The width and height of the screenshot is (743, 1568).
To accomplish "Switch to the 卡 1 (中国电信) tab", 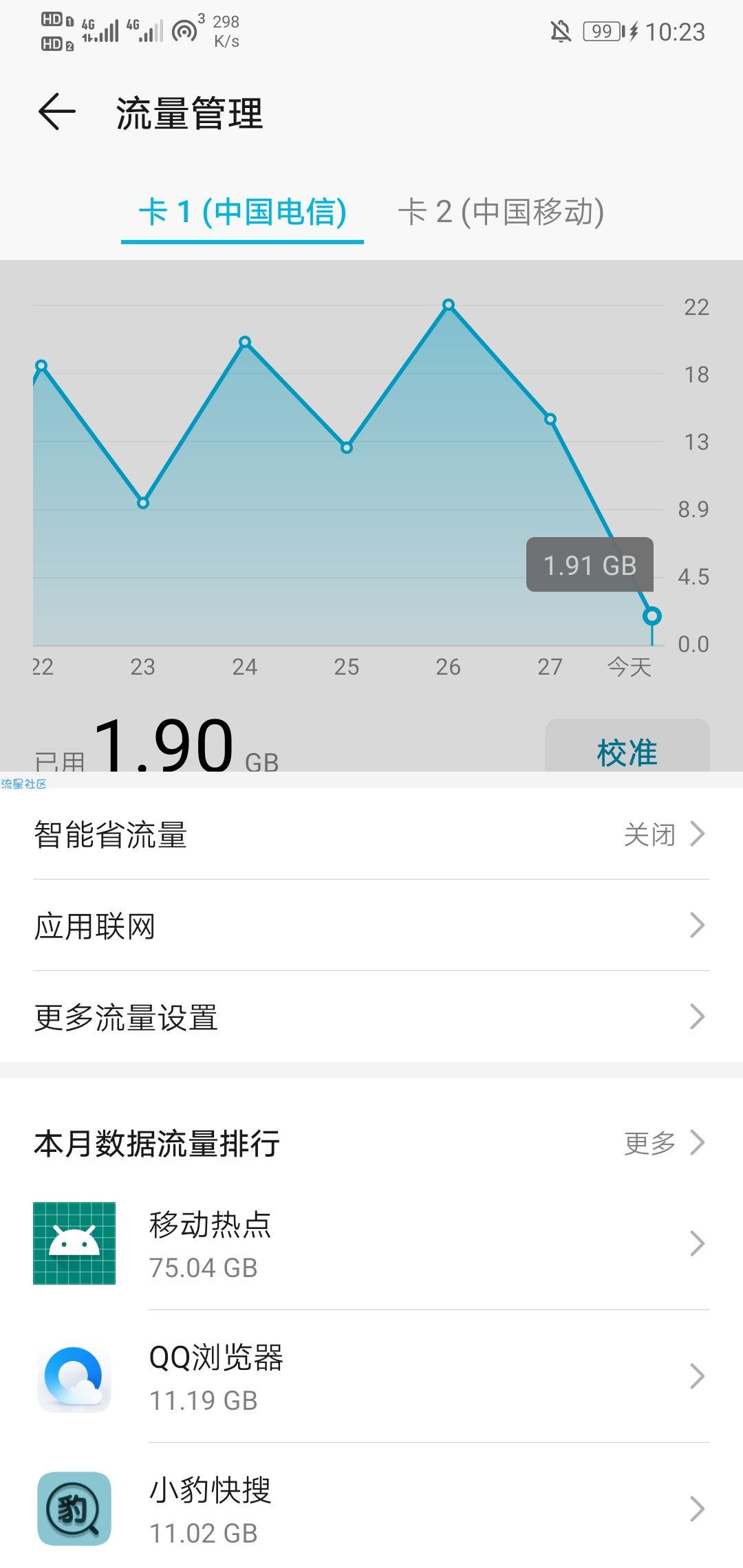I will click(x=242, y=212).
